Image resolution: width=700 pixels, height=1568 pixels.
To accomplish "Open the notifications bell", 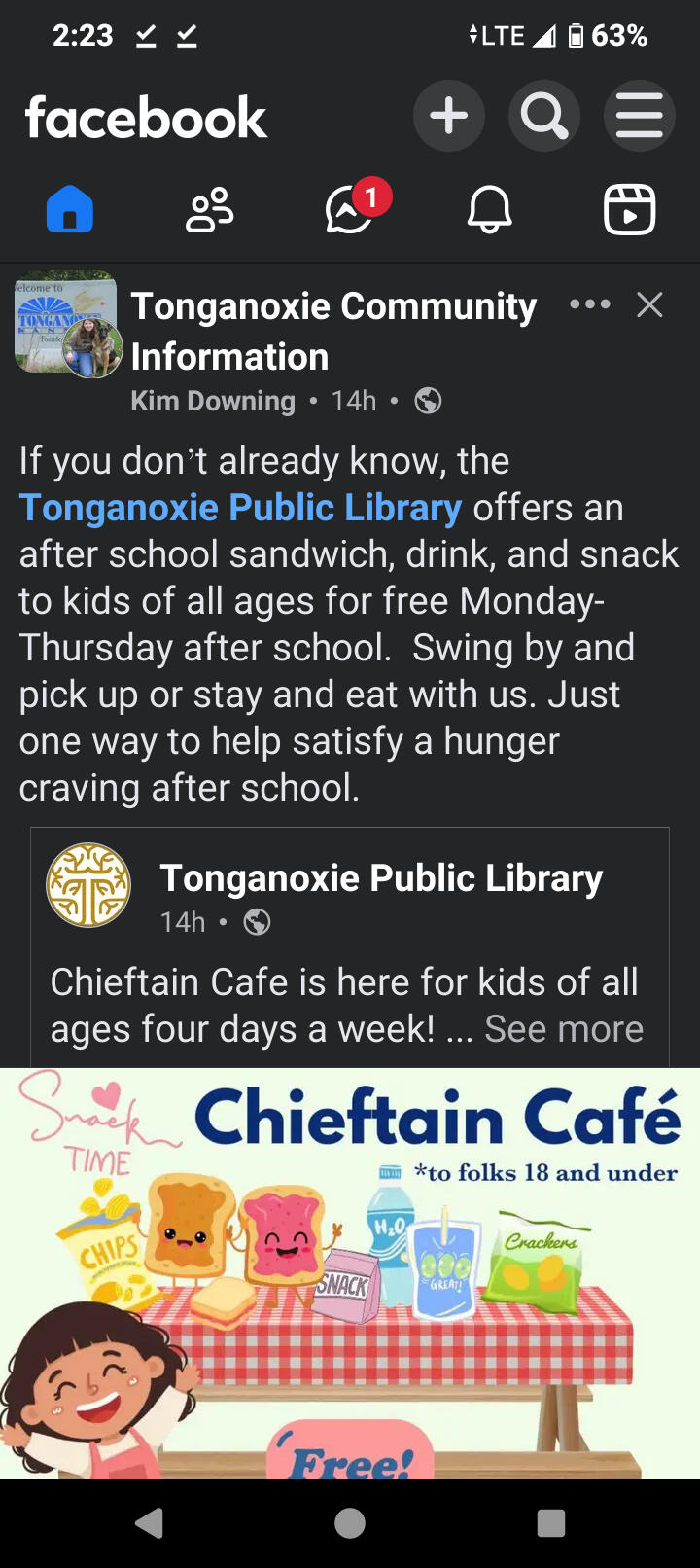I will point(490,209).
